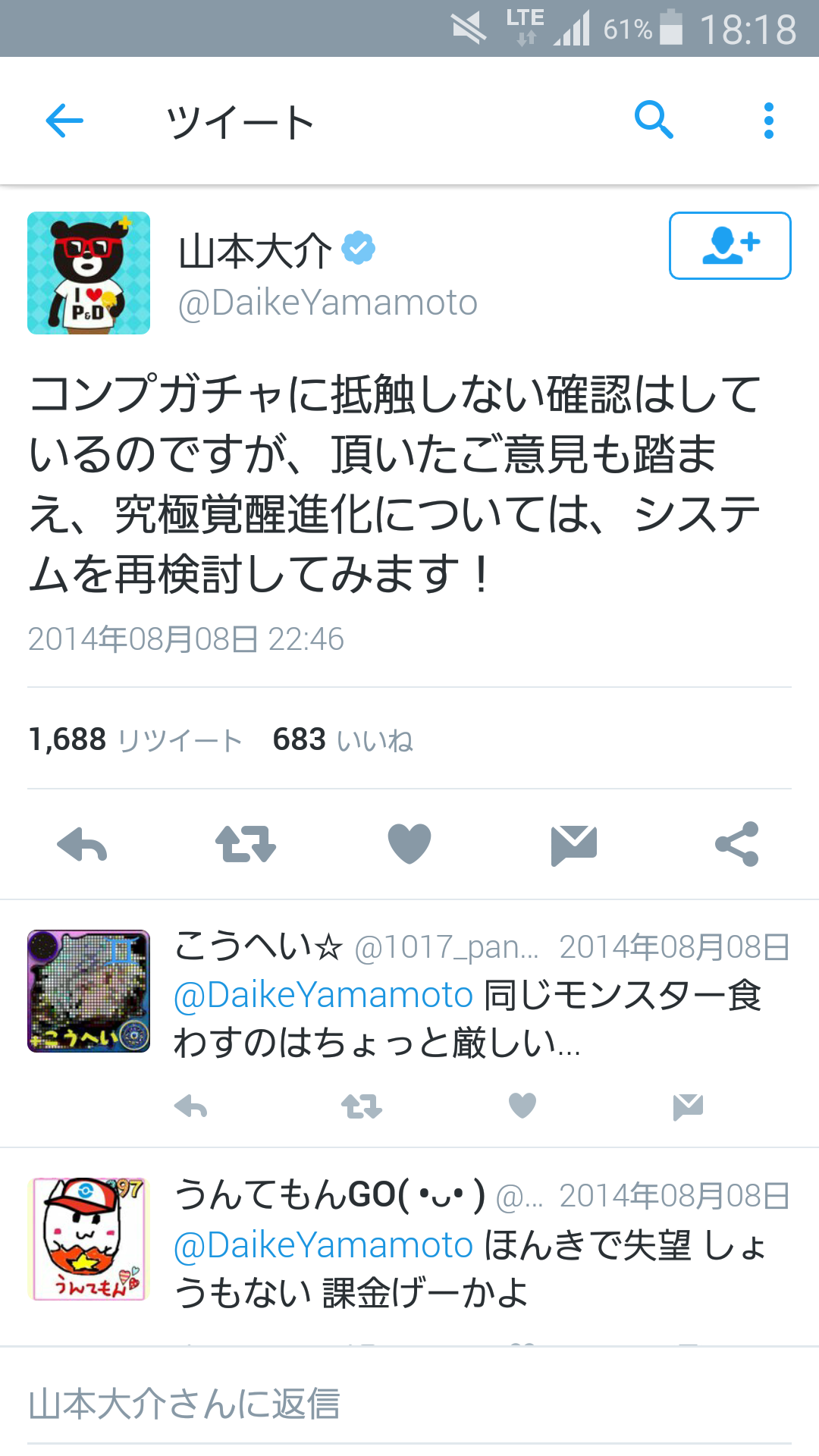
Task: Retweet こうへい☆'s reply
Action: pyautogui.click(x=362, y=1106)
